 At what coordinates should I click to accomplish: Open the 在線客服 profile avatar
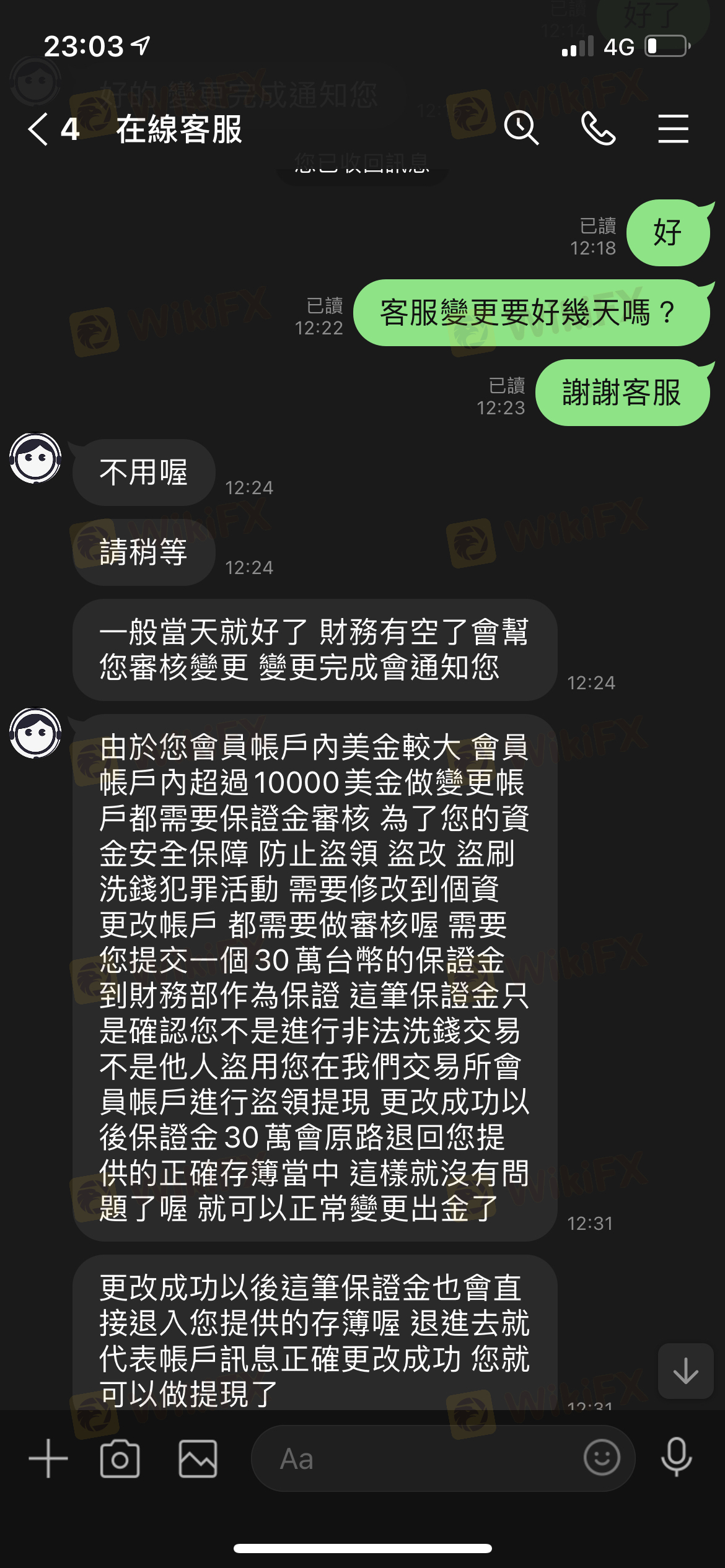pos(35,458)
